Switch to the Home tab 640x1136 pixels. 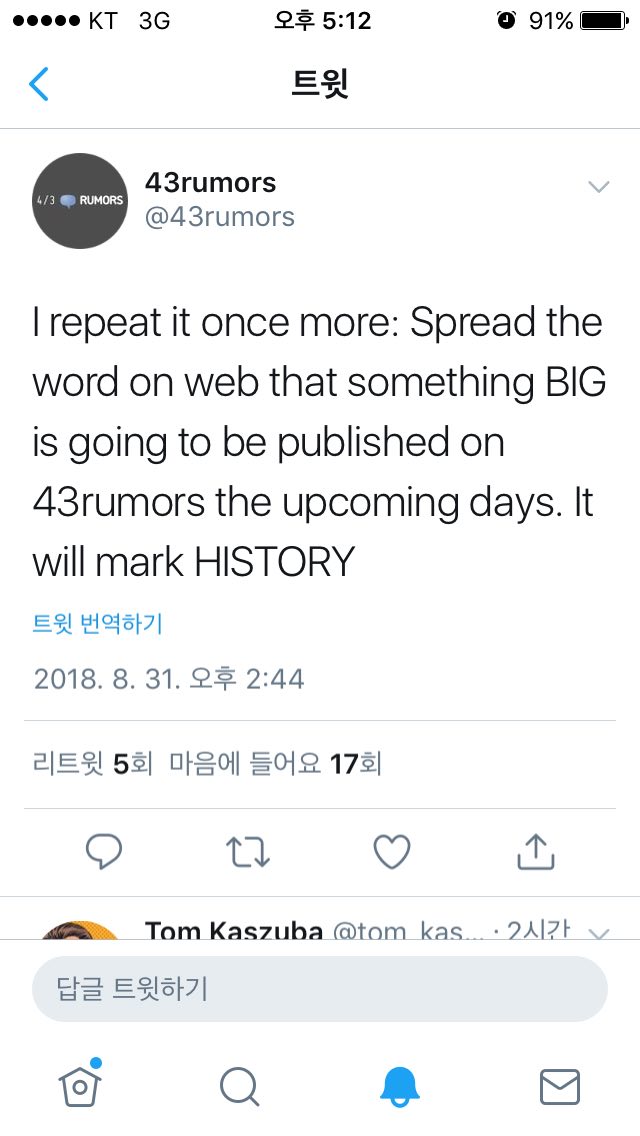tap(80, 1085)
